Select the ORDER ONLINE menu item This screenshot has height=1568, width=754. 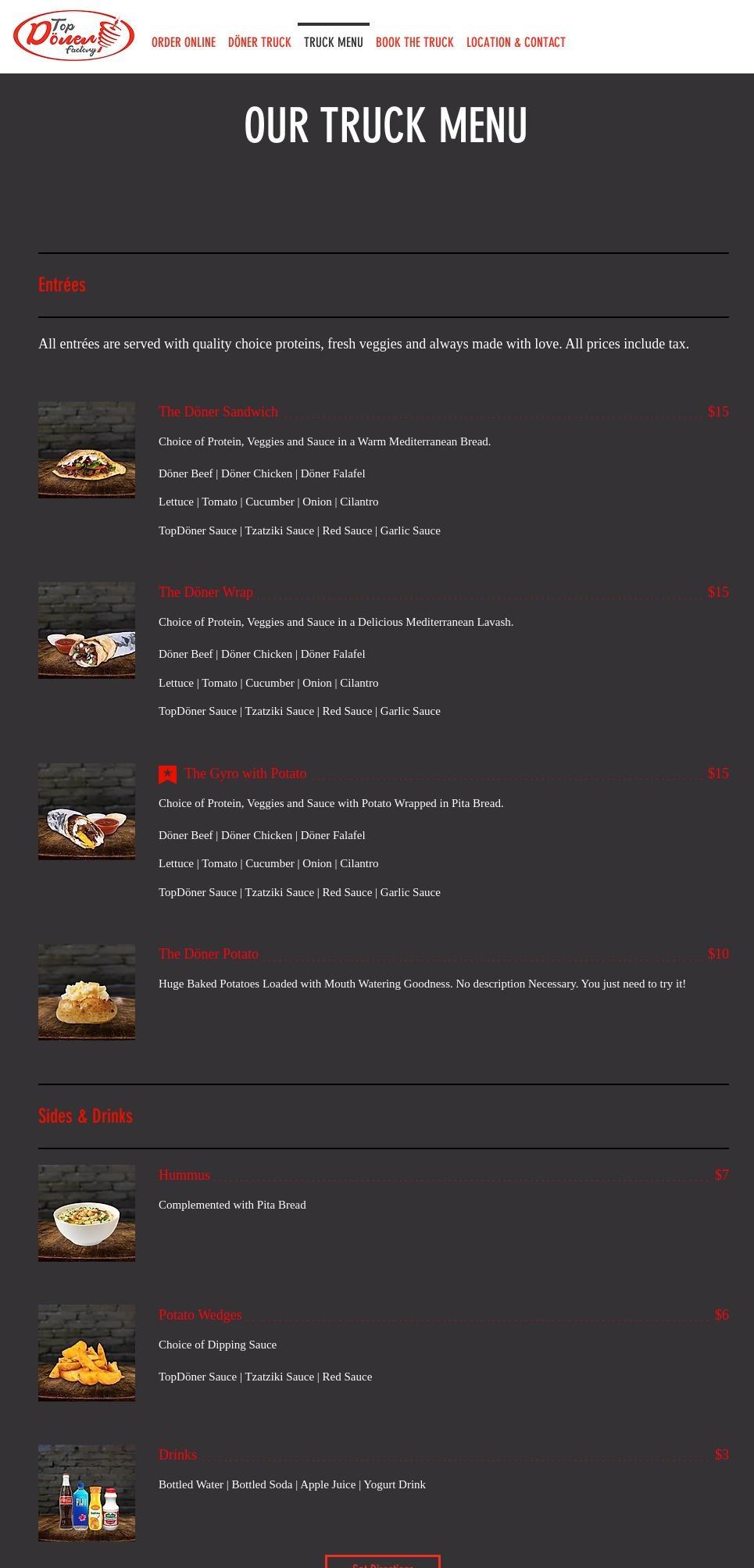coord(184,42)
